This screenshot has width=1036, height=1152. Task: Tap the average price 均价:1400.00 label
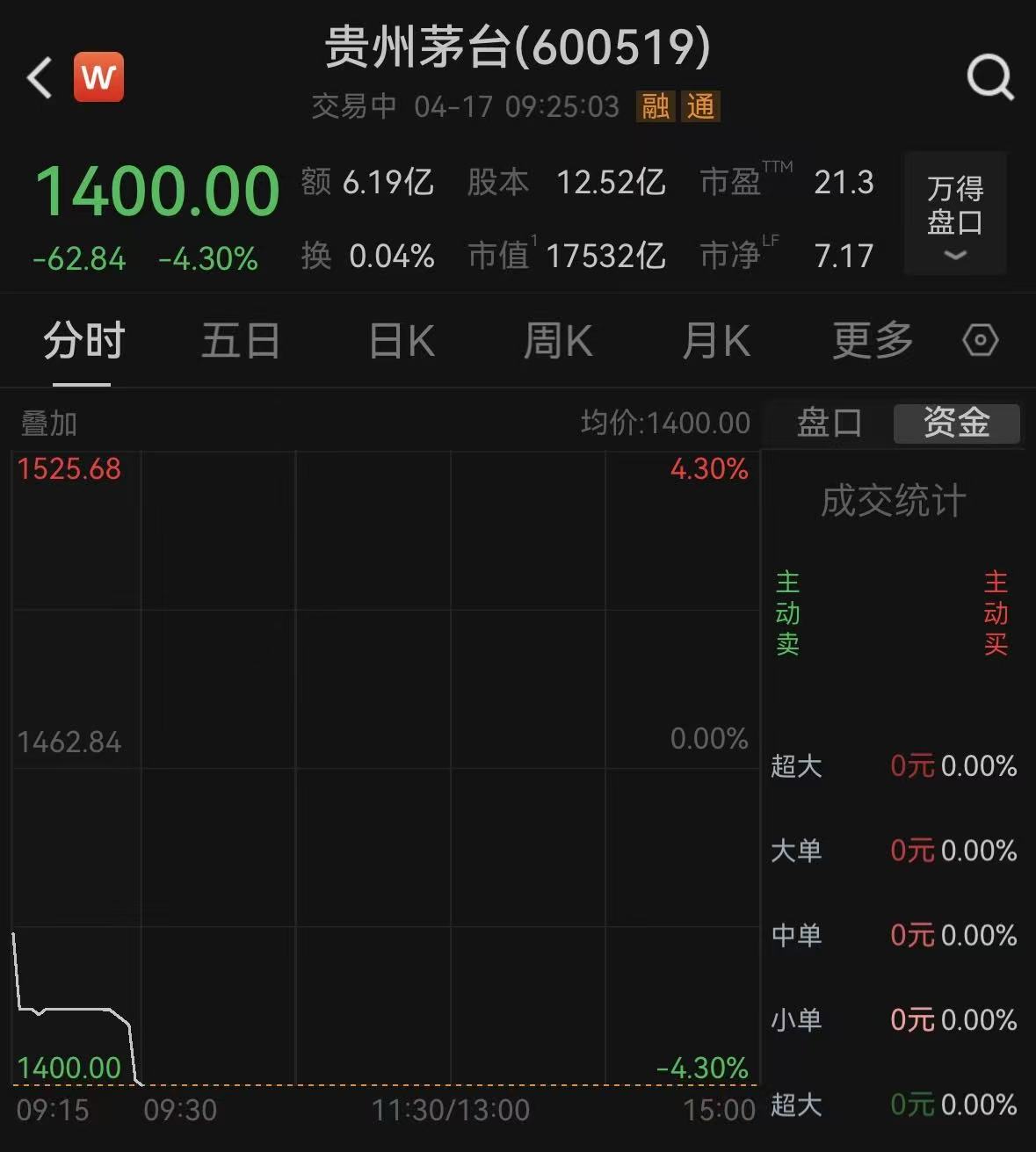point(666,424)
